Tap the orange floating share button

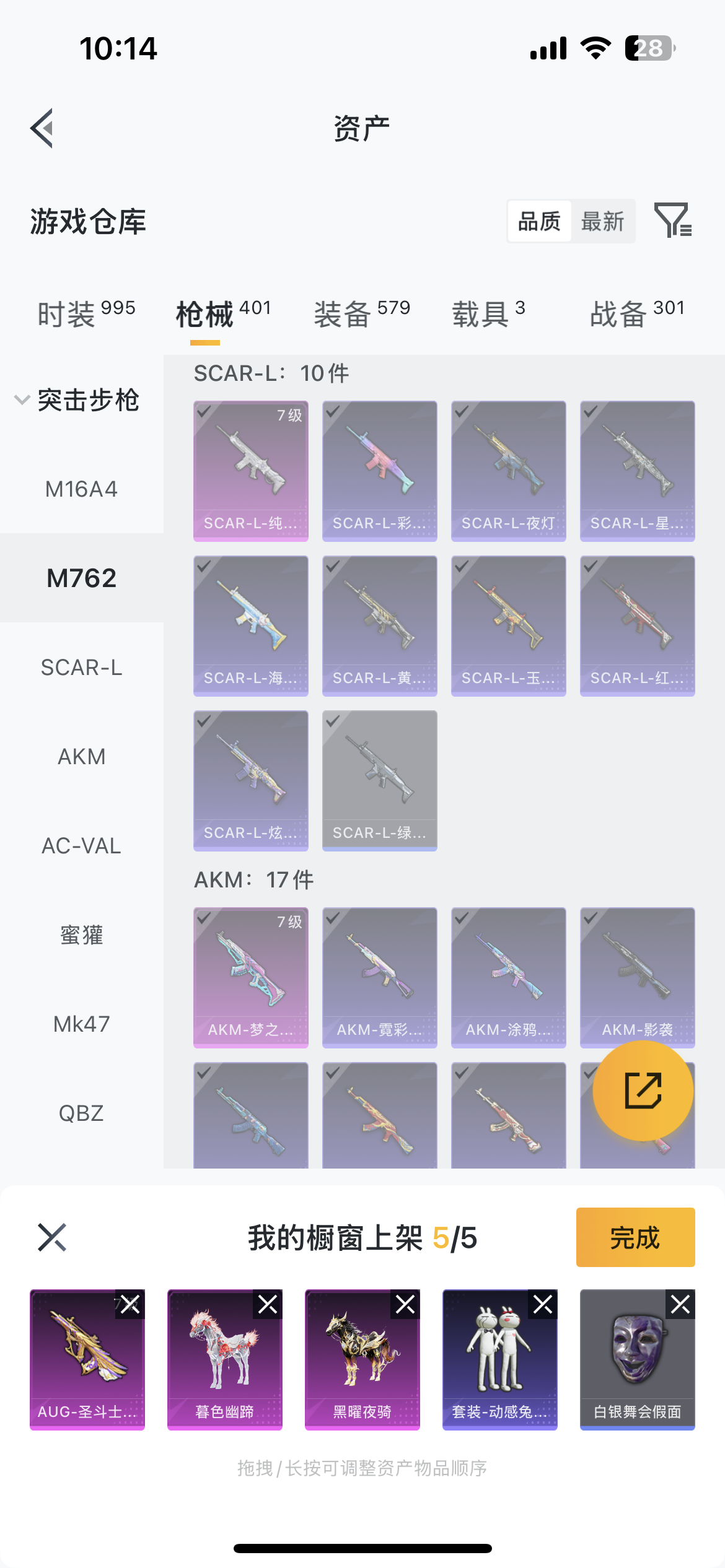tap(643, 1091)
